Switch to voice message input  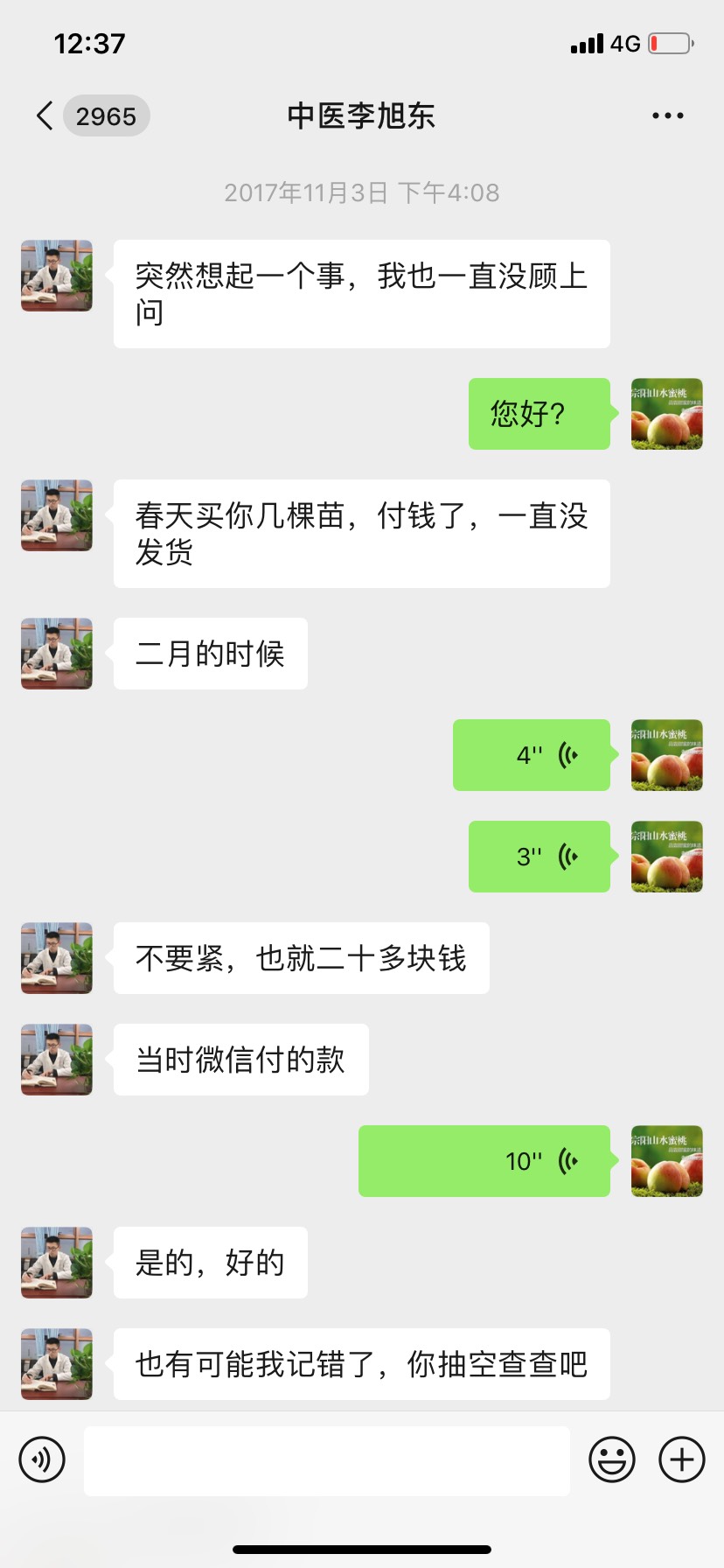pyautogui.click(x=42, y=1459)
